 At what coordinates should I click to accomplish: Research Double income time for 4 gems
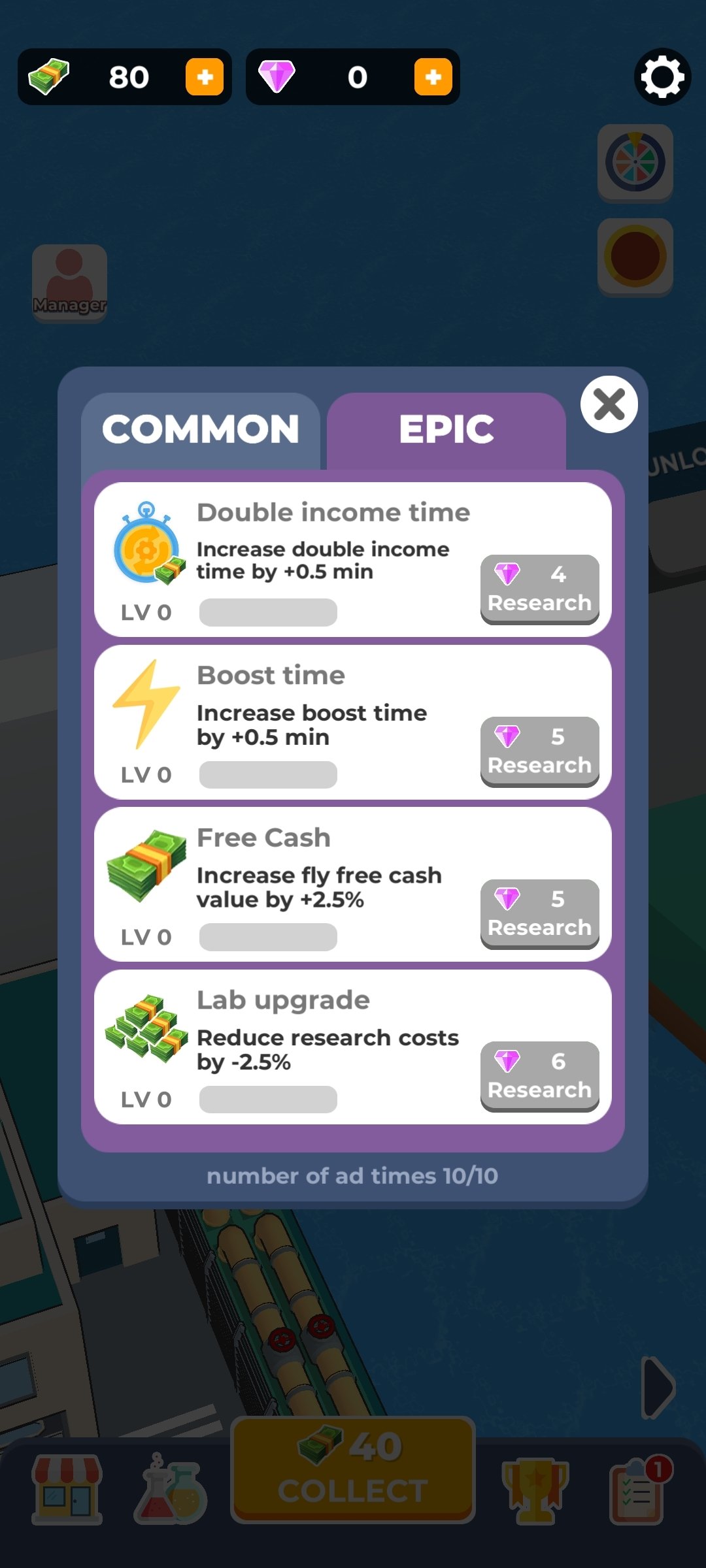coord(540,589)
